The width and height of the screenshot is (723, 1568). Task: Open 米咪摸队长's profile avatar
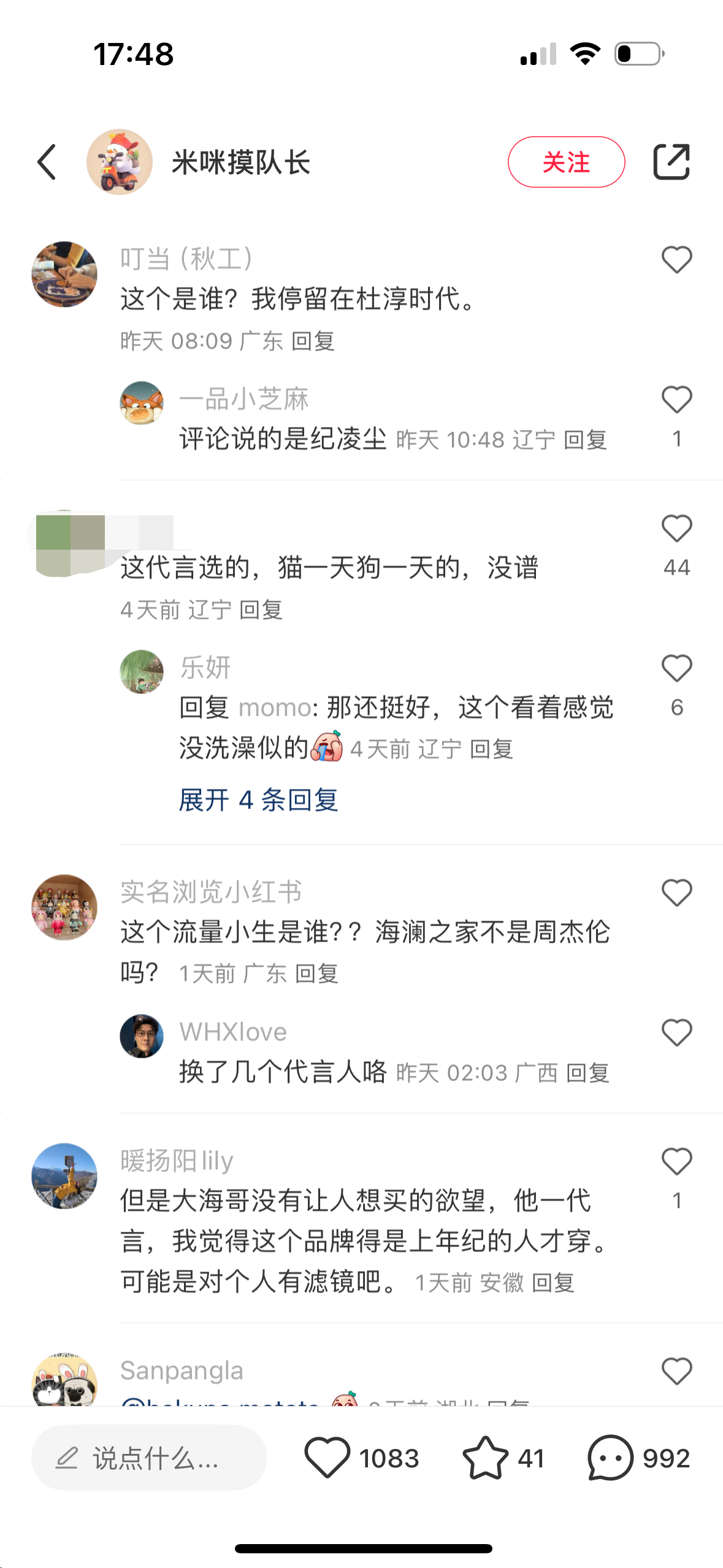click(120, 162)
